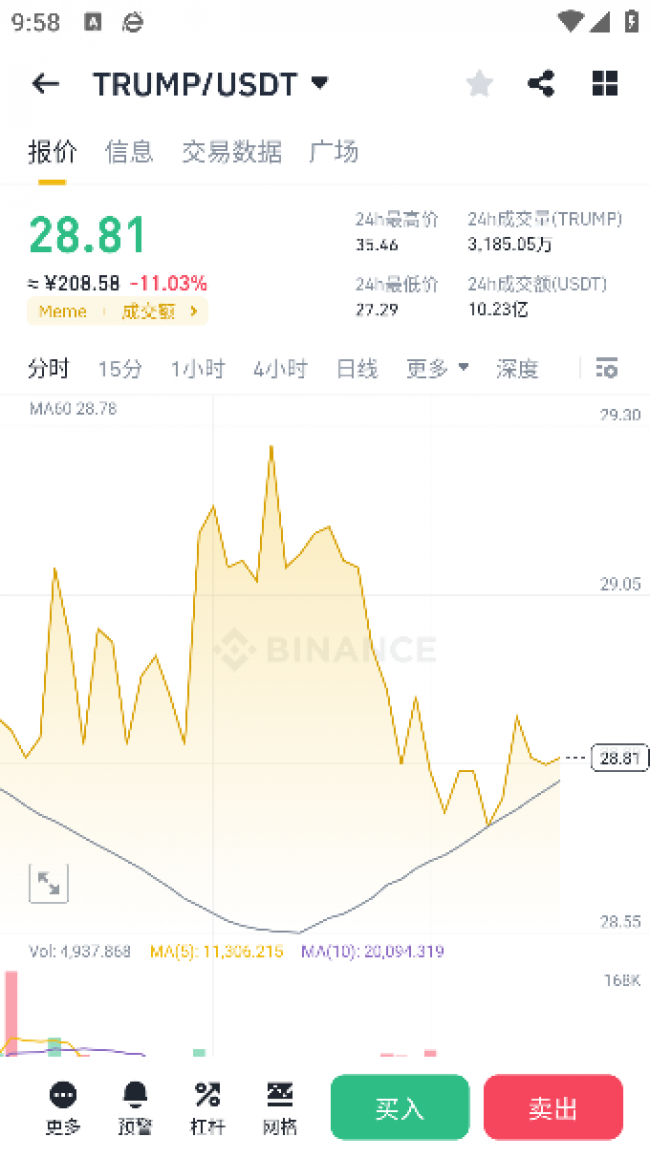
Task: Show the 深度 chart
Action: click(517, 369)
